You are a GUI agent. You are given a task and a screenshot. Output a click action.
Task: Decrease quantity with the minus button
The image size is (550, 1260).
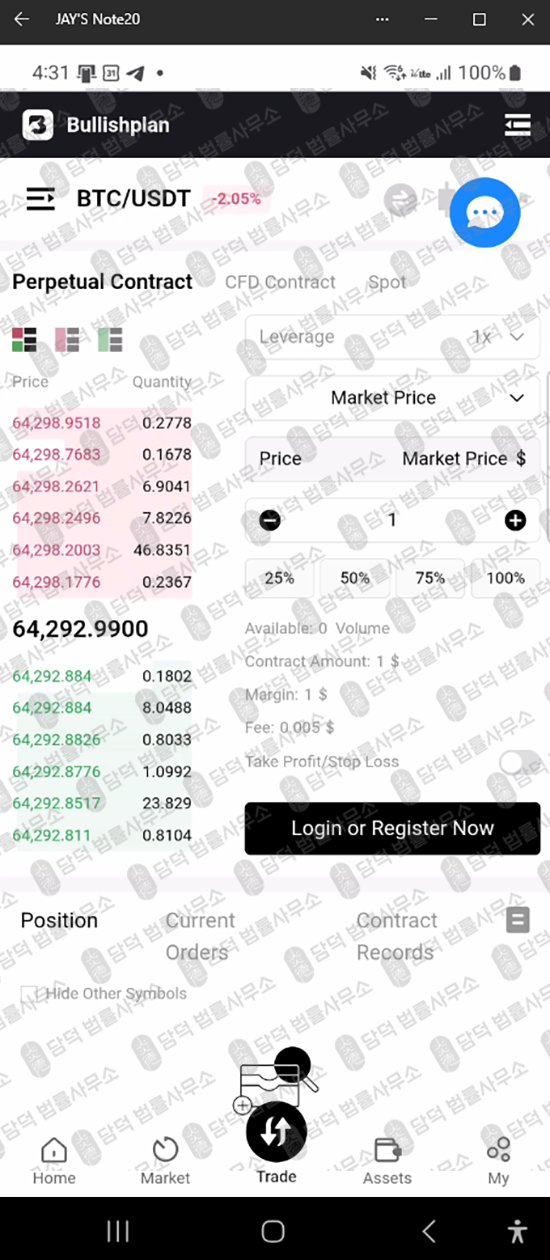click(x=270, y=520)
